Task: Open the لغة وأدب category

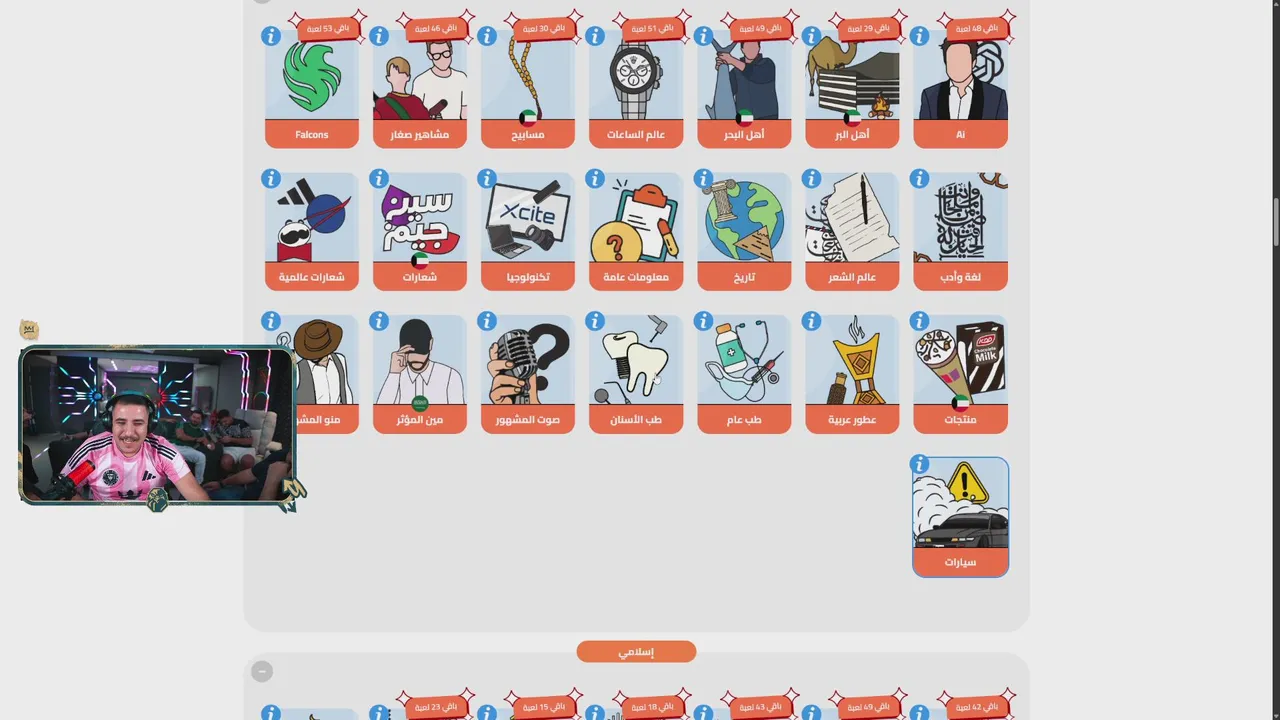Action: 960,232
